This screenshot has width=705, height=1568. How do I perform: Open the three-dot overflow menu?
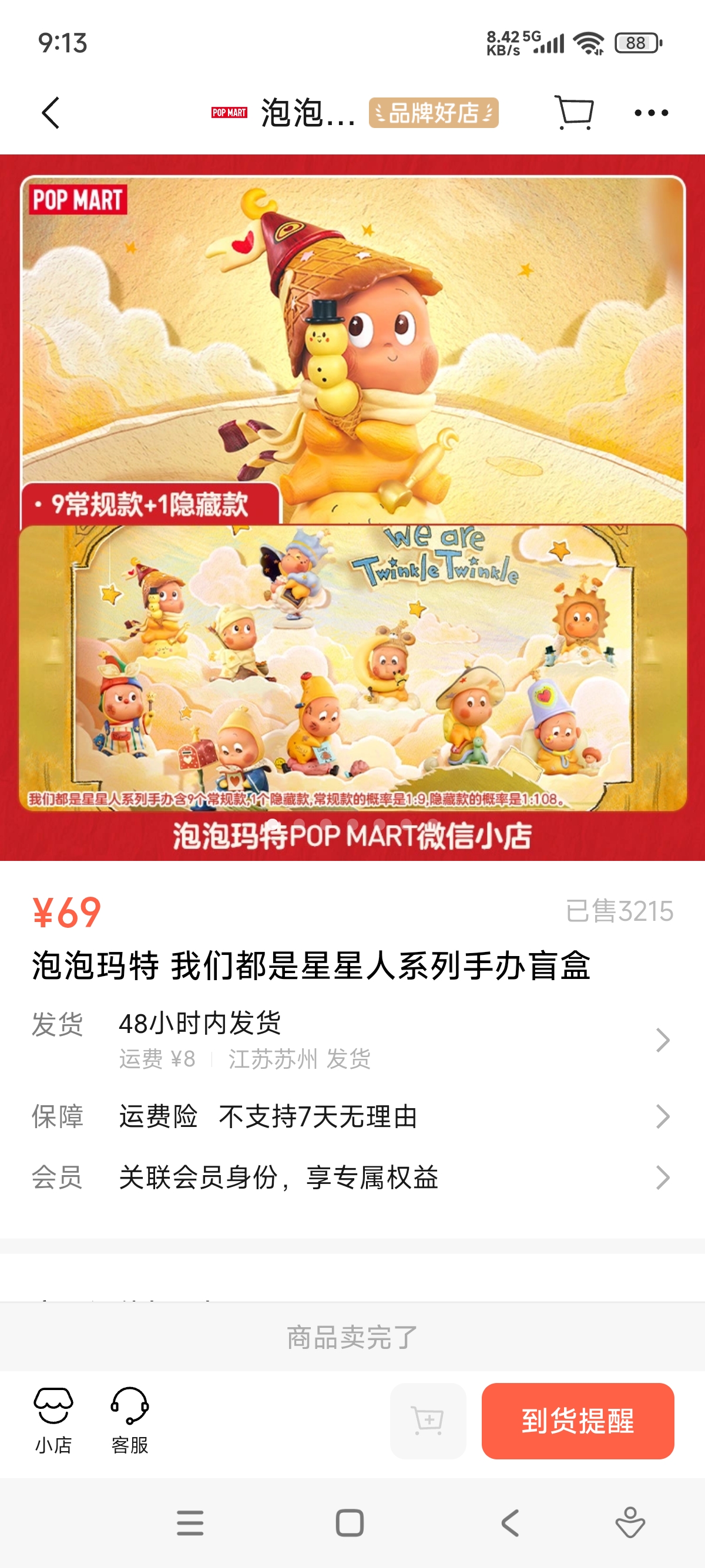(x=651, y=113)
